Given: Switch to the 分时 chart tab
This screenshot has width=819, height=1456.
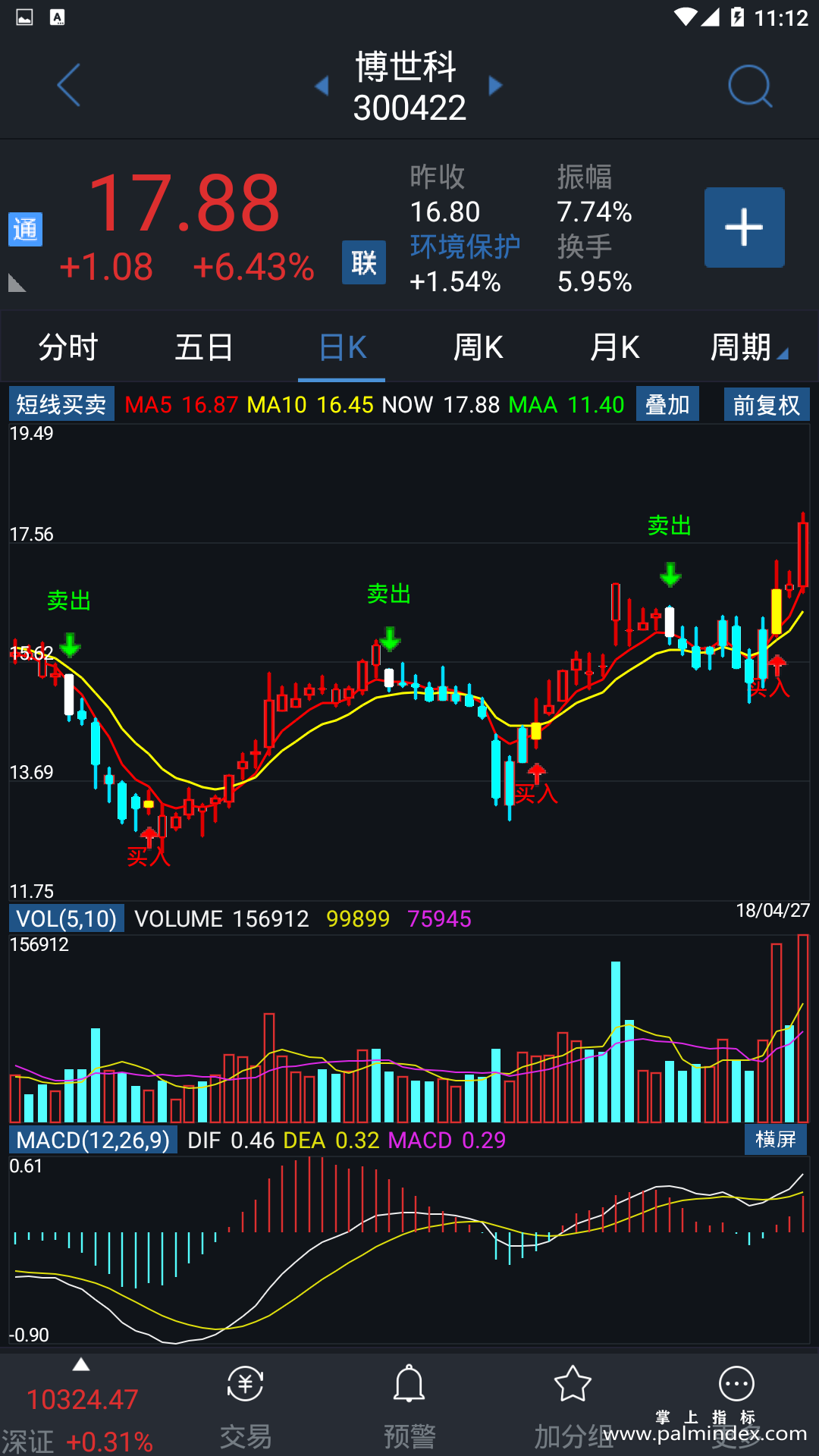Looking at the screenshot, I should 68,347.
